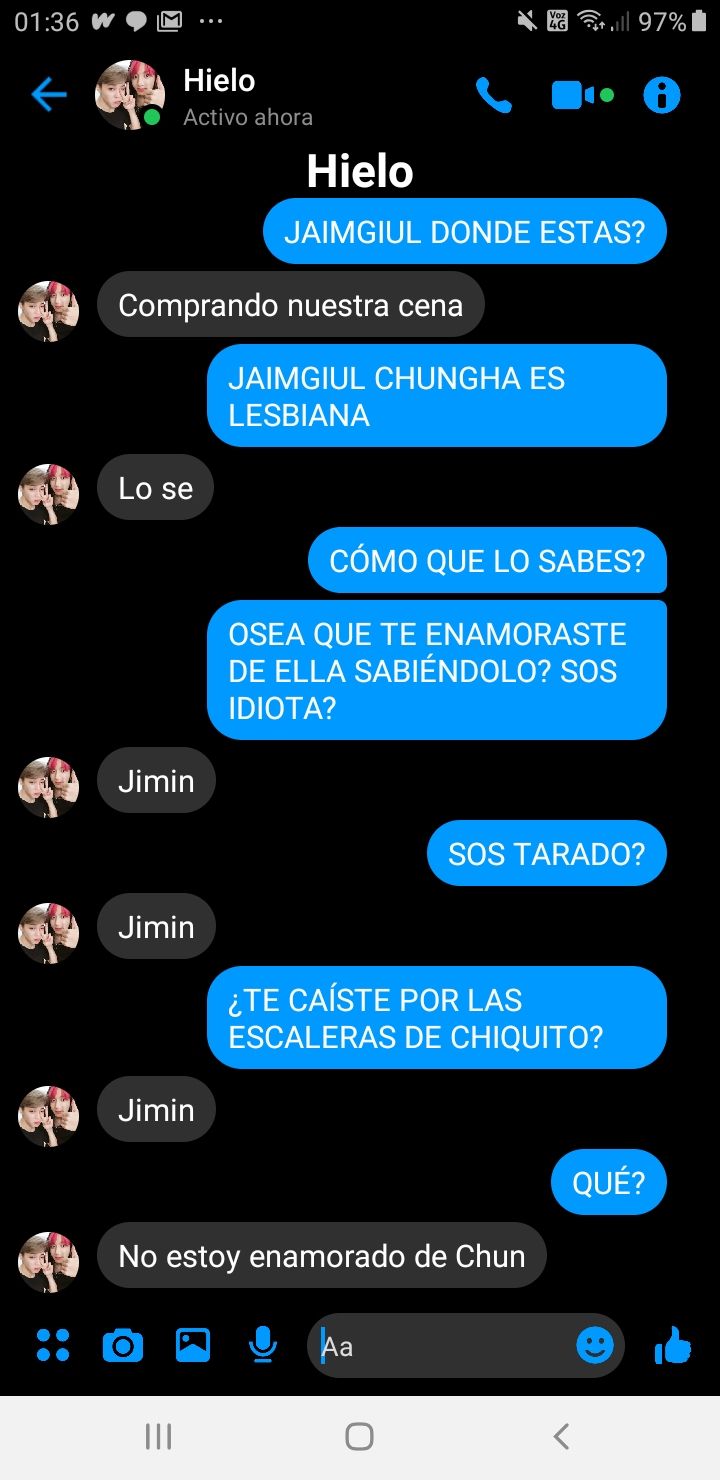Send a thumbs-up like
This screenshot has height=1480, width=720.
(x=674, y=1346)
